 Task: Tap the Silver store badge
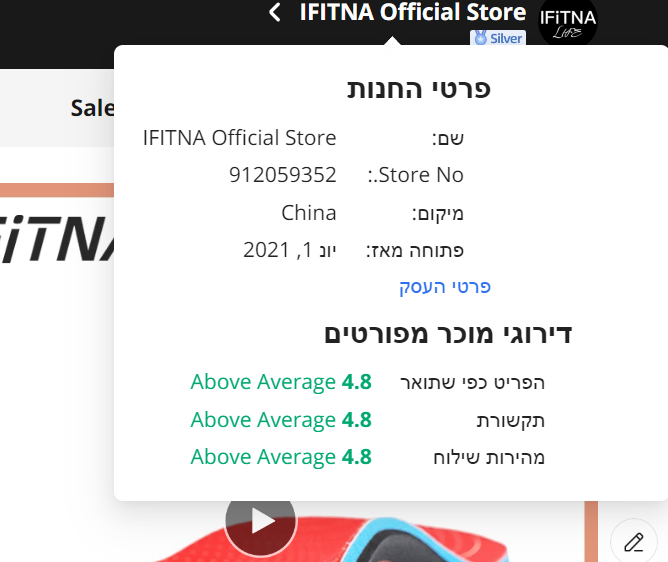498,38
